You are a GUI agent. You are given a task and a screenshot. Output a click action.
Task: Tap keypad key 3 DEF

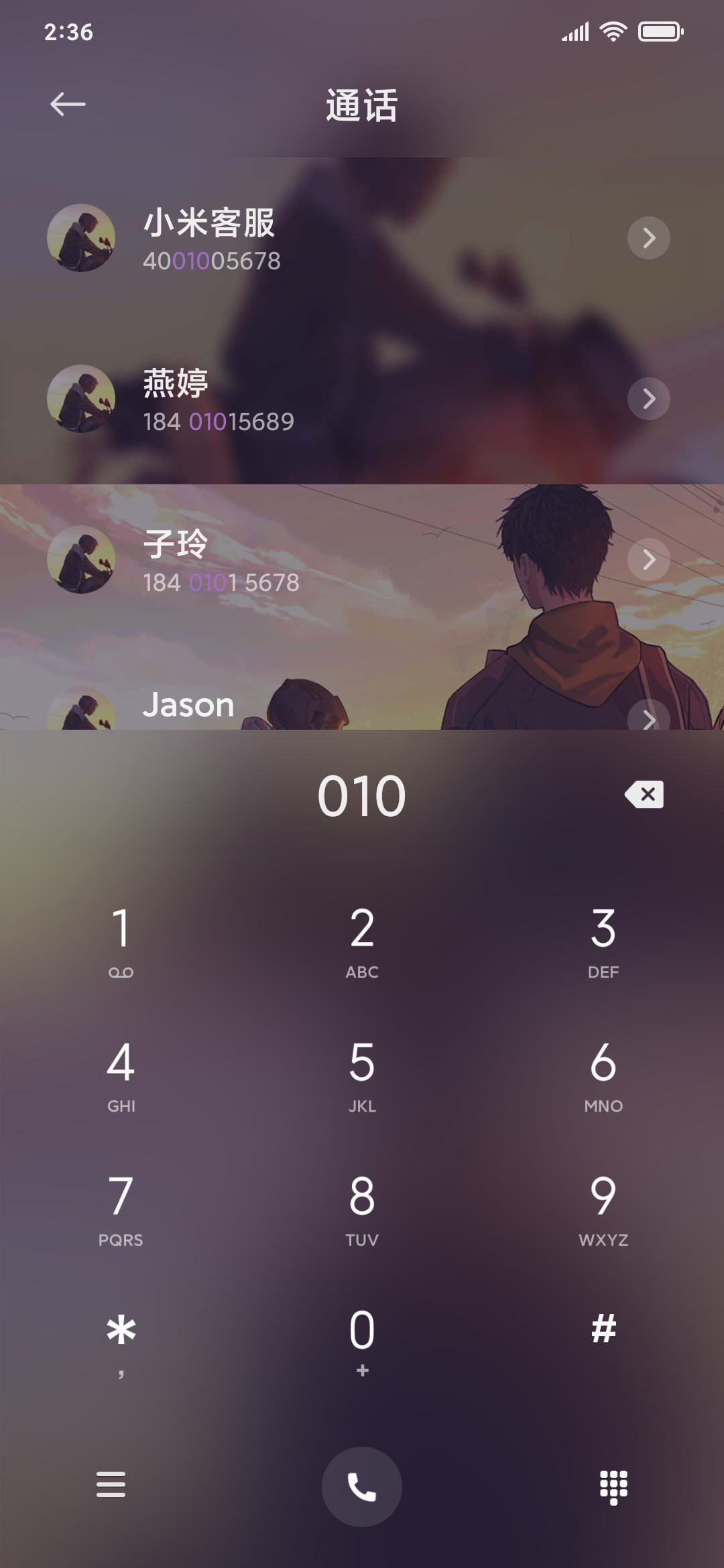tap(603, 941)
